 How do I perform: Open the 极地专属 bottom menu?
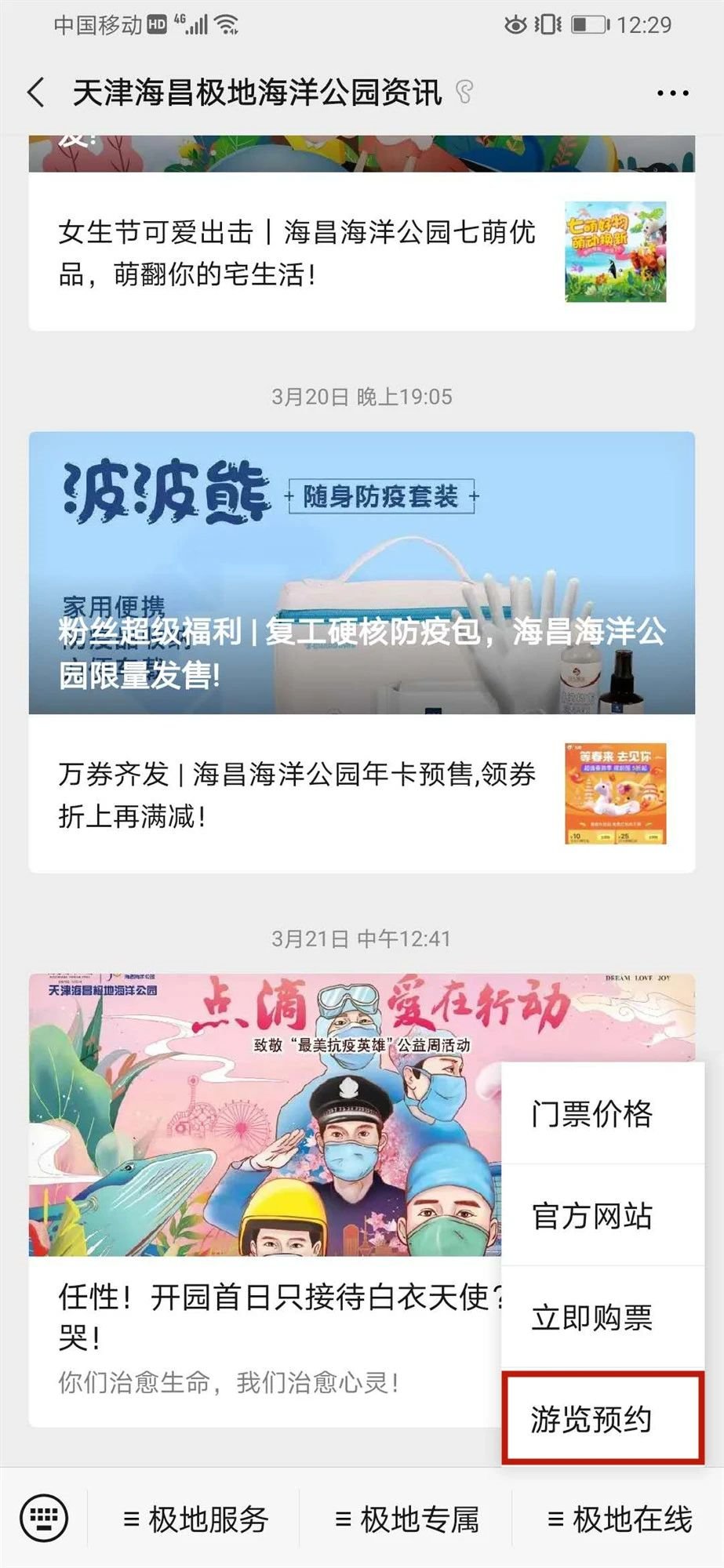point(406,1519)
